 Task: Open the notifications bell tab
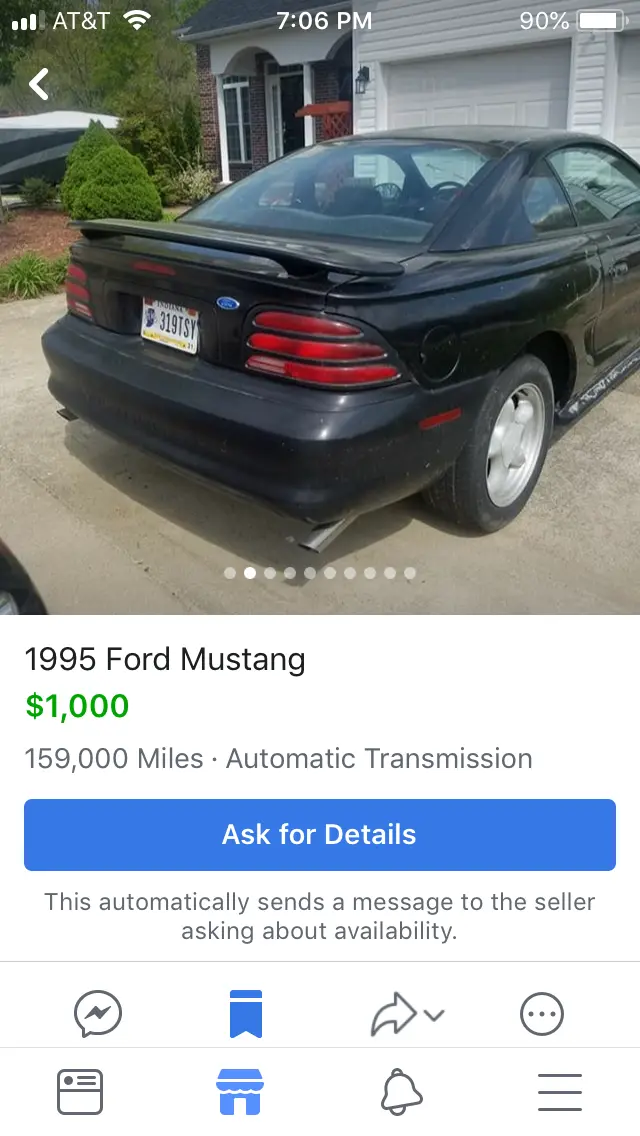[x=401, y=1092]
